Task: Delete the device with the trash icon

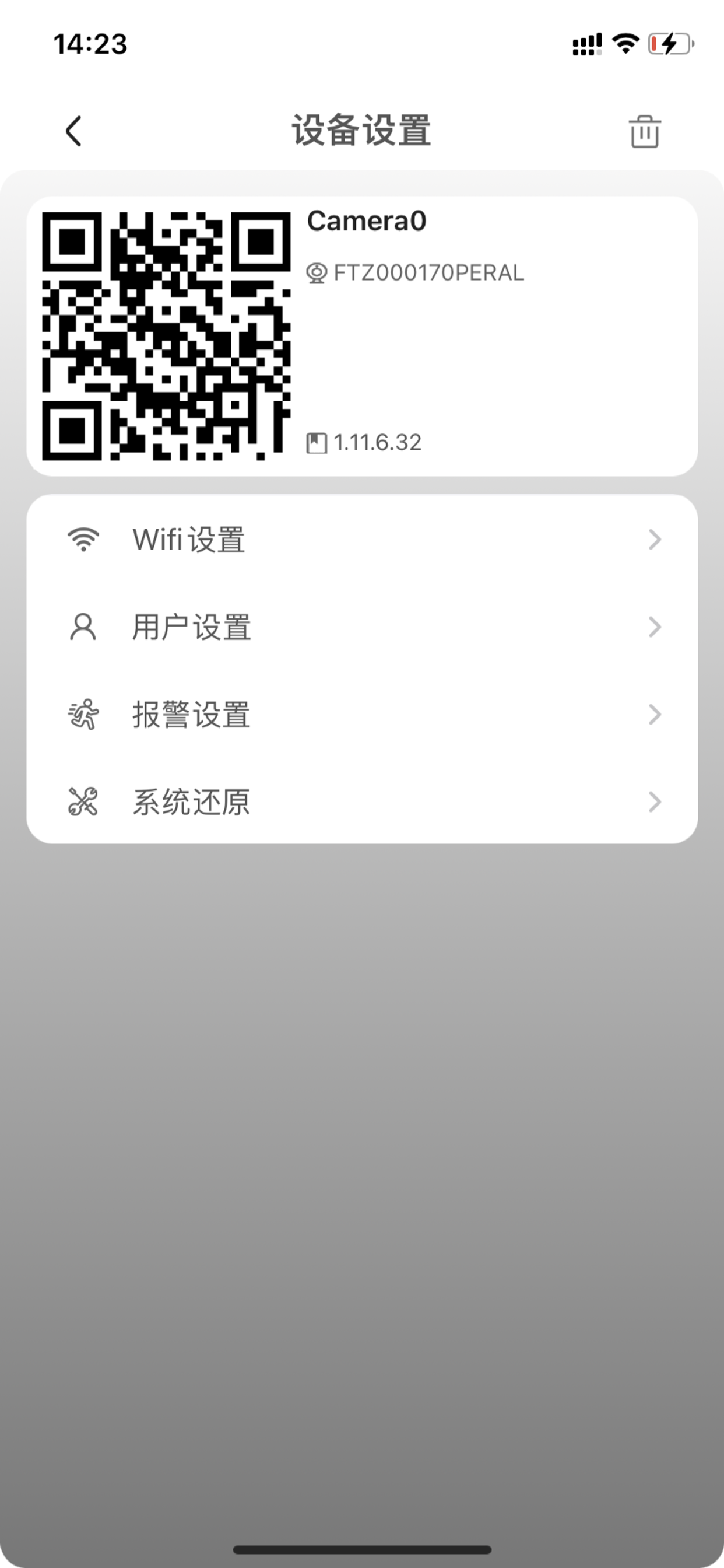Action: 644,131
